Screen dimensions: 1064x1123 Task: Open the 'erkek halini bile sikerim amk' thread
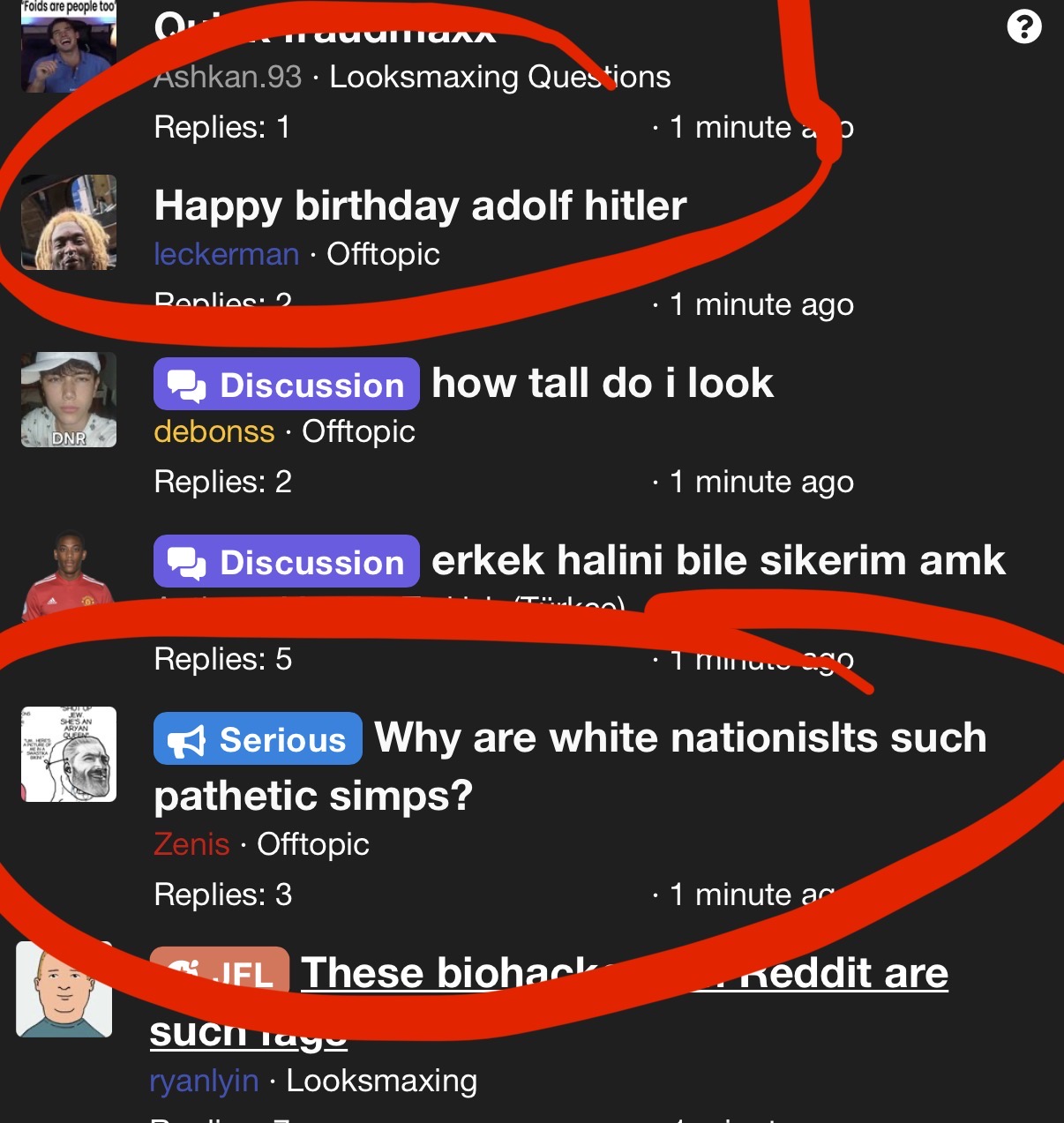pos(717,561)
